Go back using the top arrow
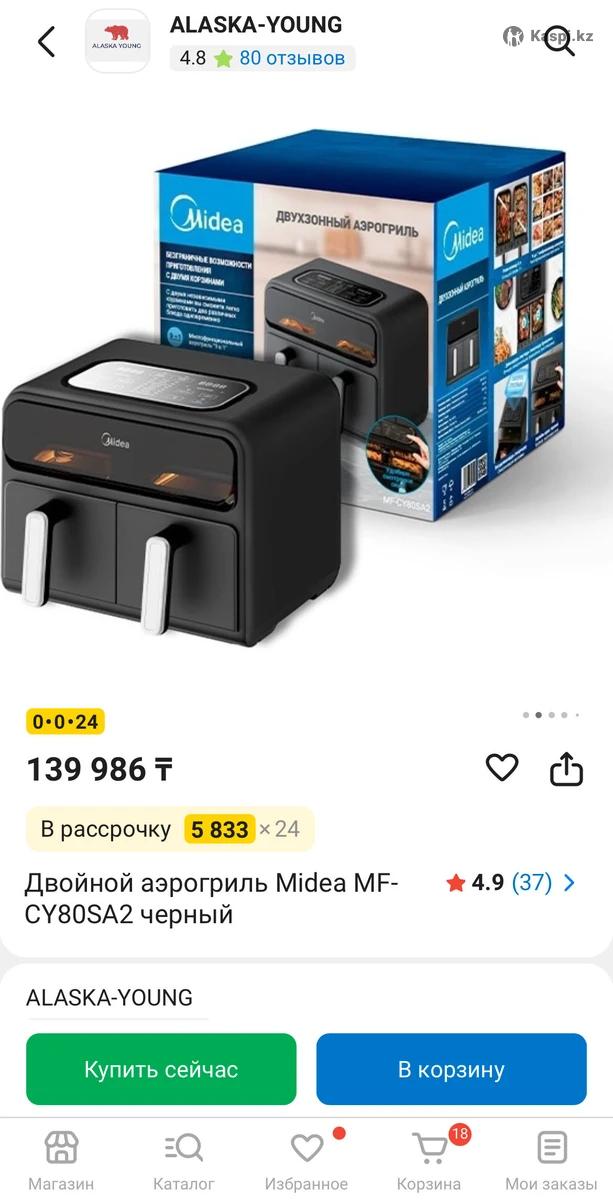Screen dimensions: 613x1200 click(x=46, y=42)
